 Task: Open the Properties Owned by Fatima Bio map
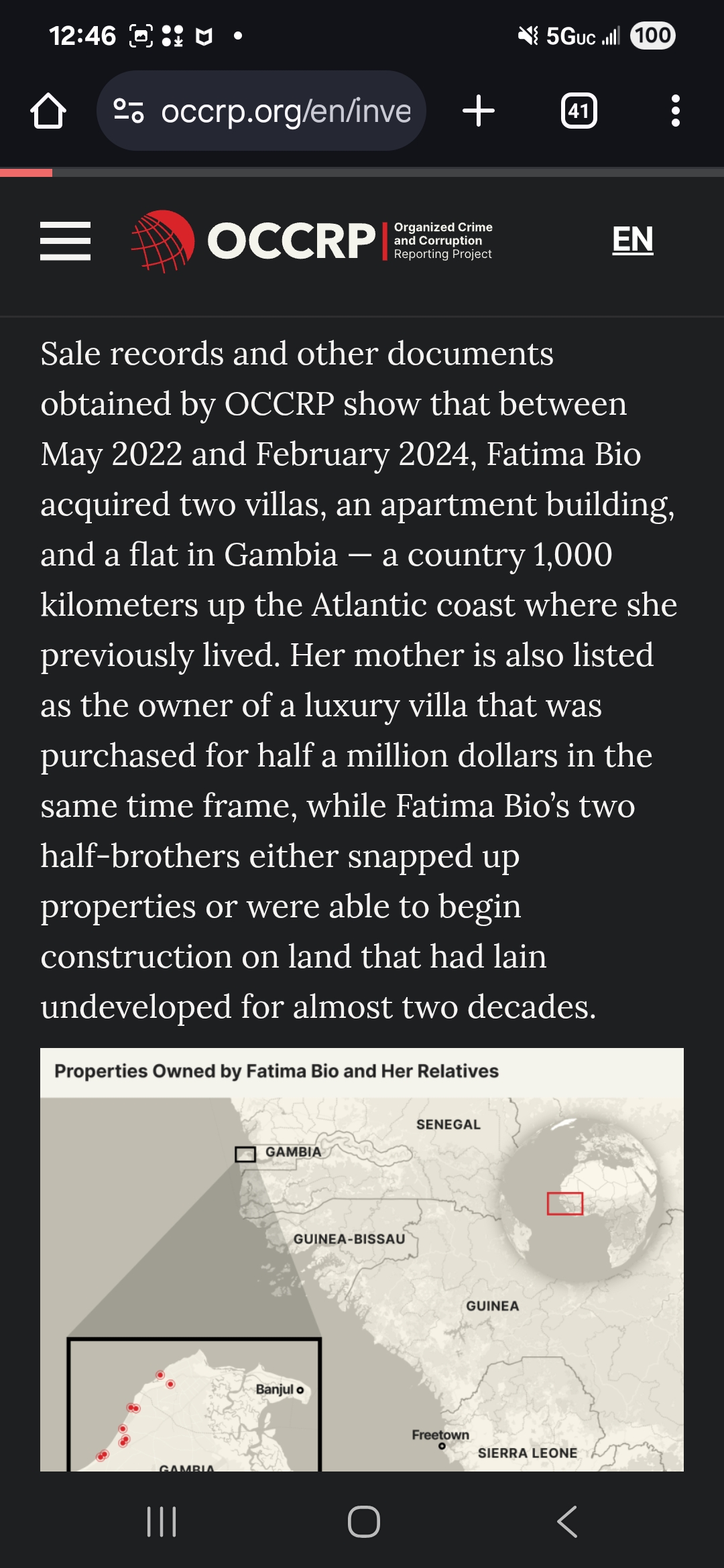click(x=362, y=1260)
